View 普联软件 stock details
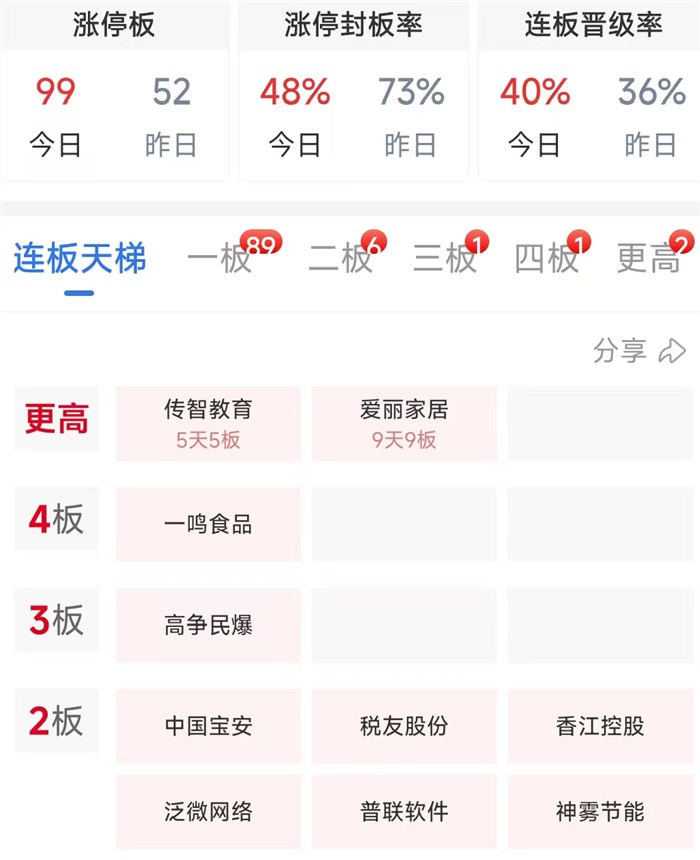Viewport: 700px width, 860px height. click(x=404, y=812)
